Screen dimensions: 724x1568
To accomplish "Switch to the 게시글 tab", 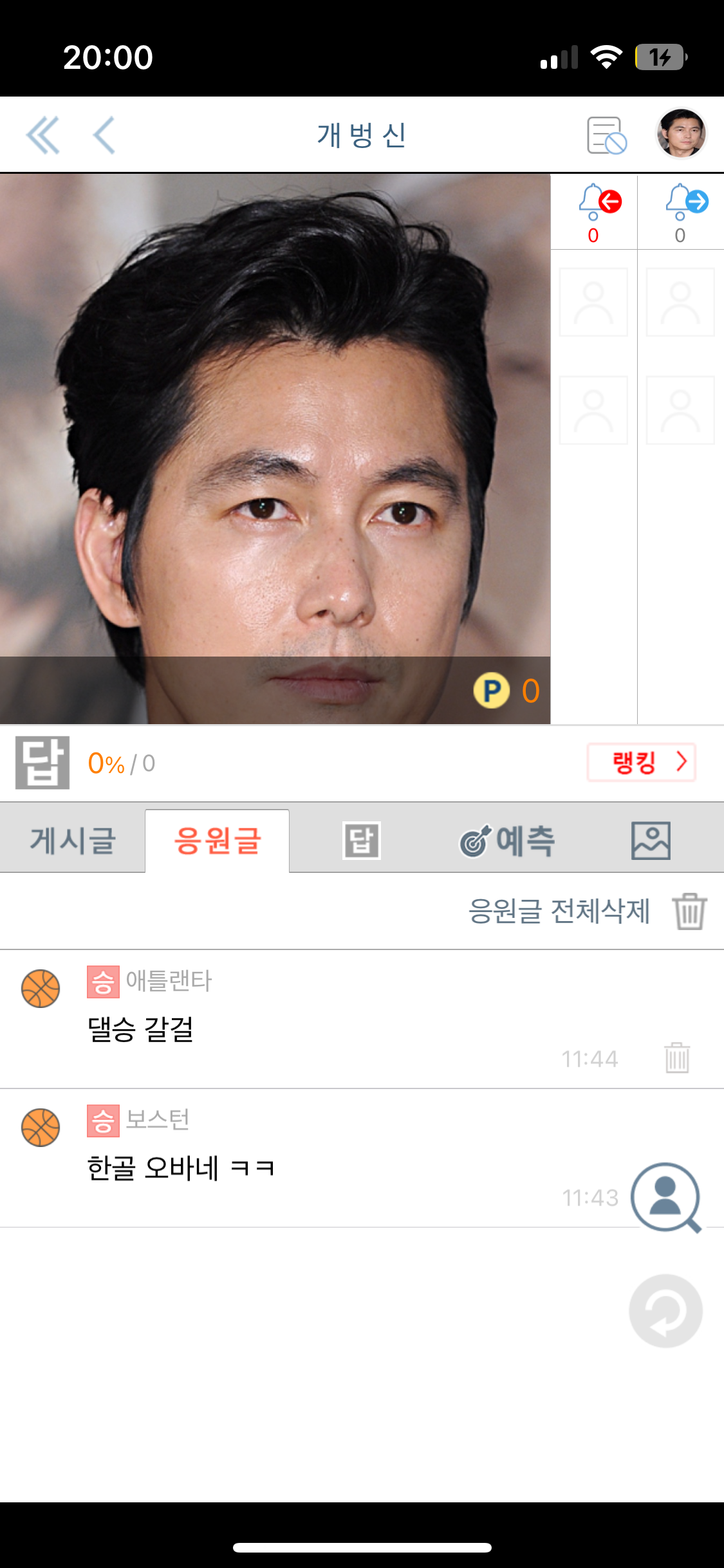I will (72, 841).
